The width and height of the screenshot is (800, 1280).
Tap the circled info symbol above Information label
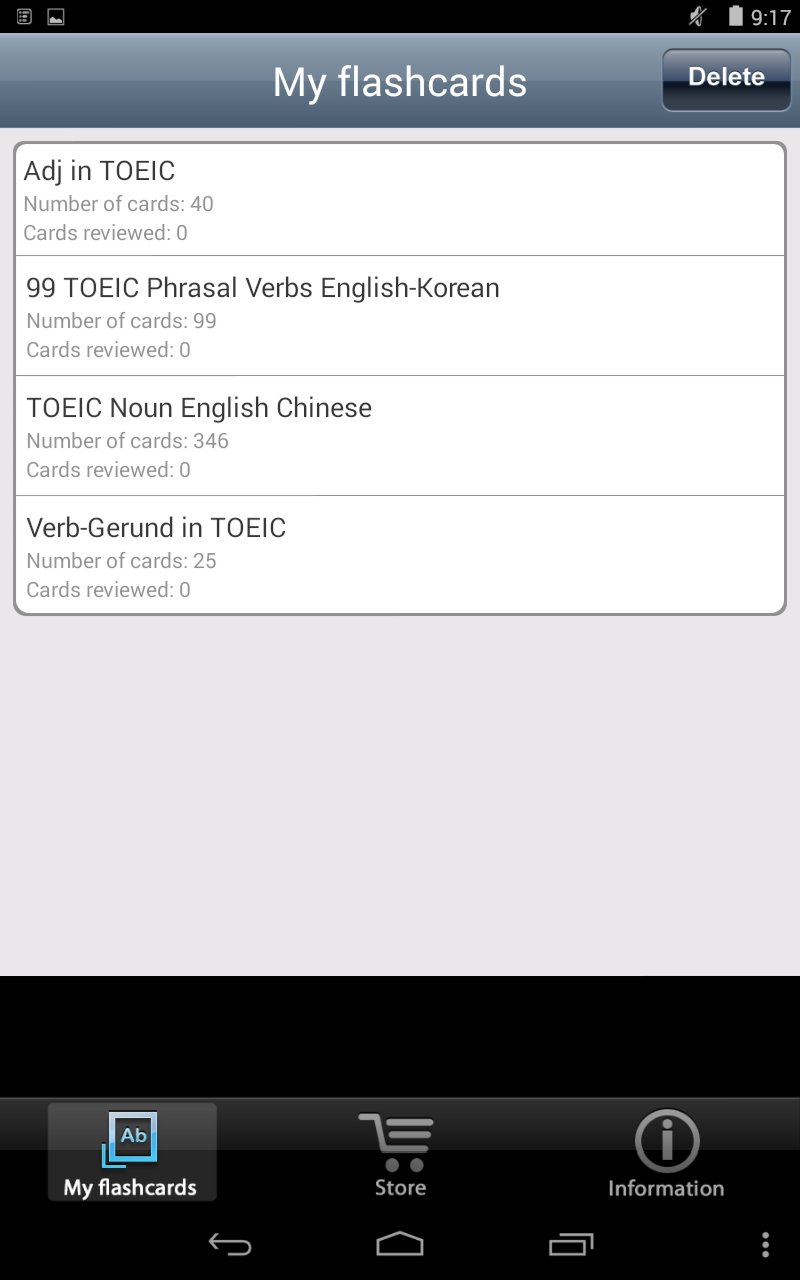(666, 1140)
